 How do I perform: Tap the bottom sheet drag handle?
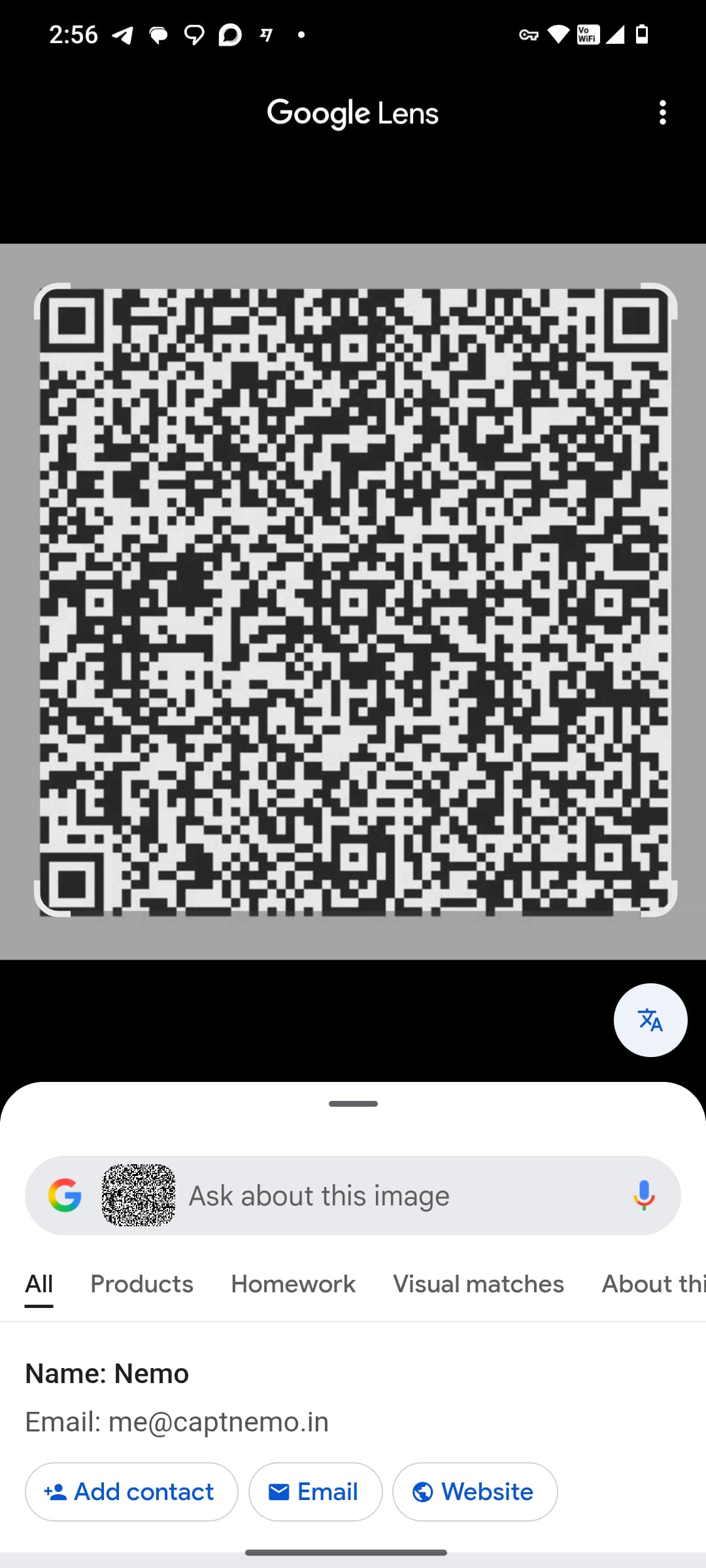(353, 1103)
